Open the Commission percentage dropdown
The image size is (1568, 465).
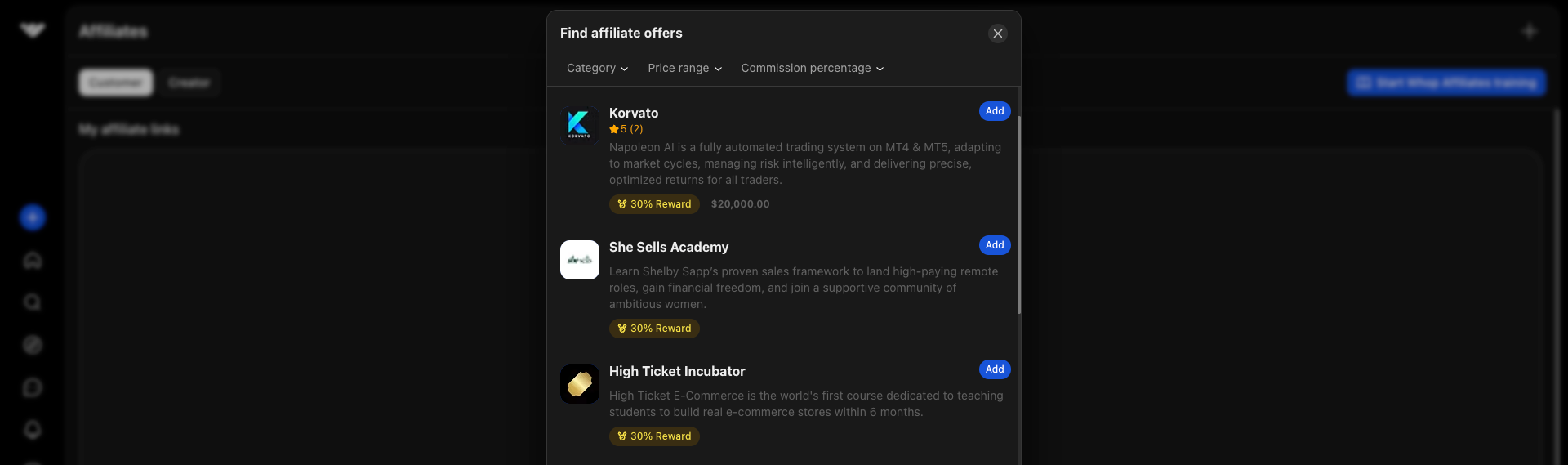point(812,69)
